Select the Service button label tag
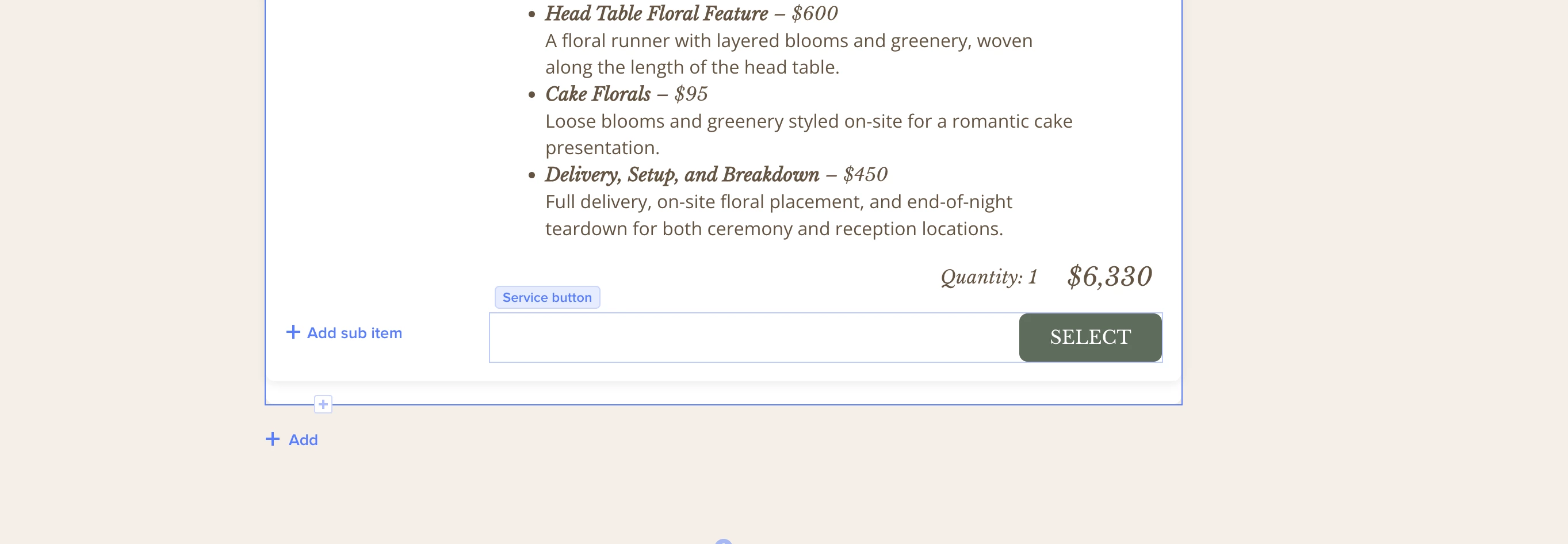The height and width of the screenshot is (544, 1568). pos(546,297)
